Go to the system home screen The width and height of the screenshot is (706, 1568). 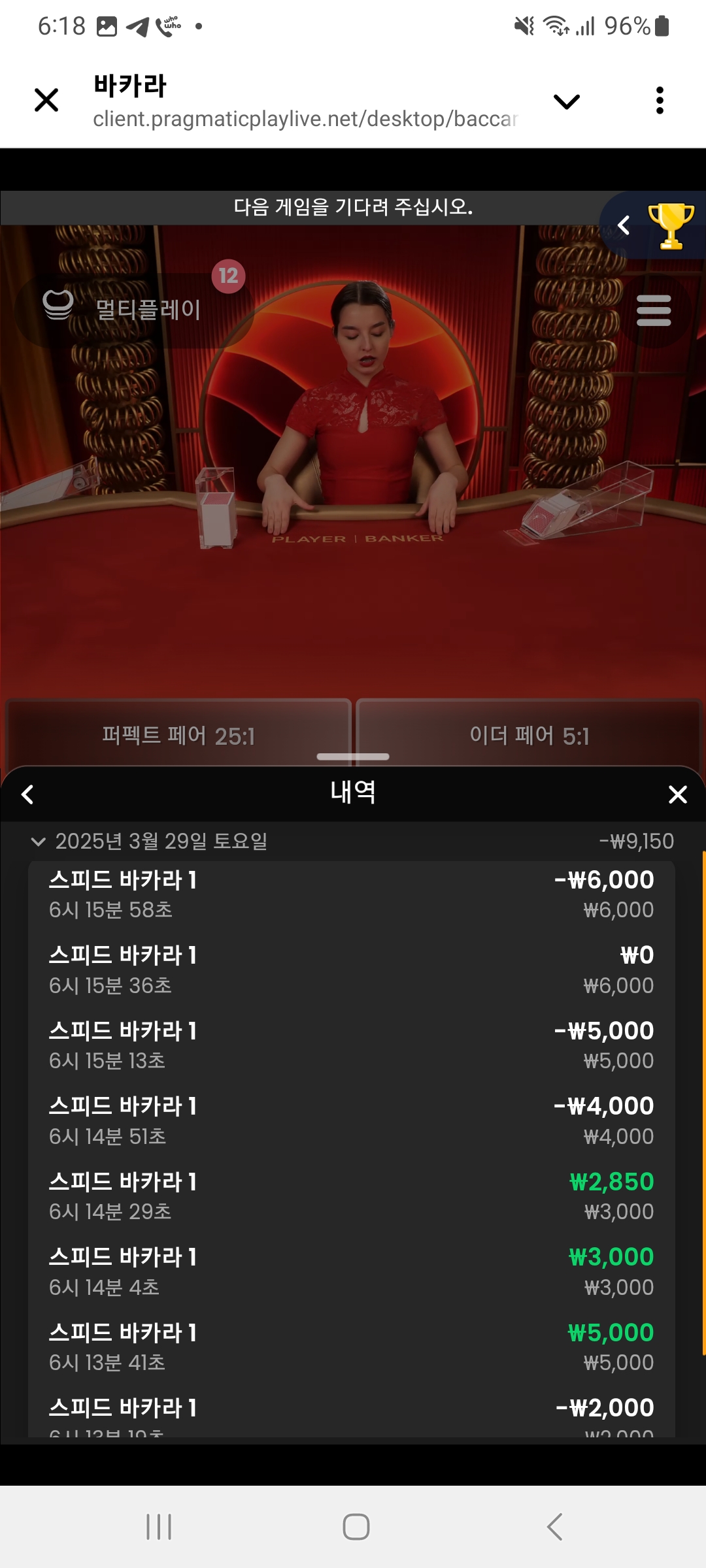[356, 1527]
